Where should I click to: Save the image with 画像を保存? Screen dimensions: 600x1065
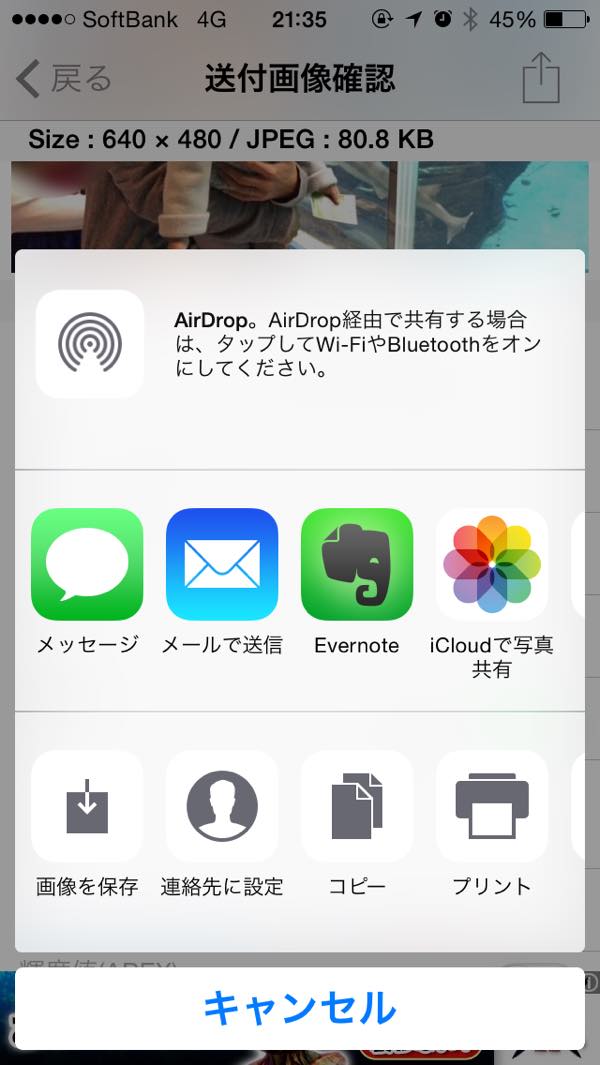(x=87, y=806)
